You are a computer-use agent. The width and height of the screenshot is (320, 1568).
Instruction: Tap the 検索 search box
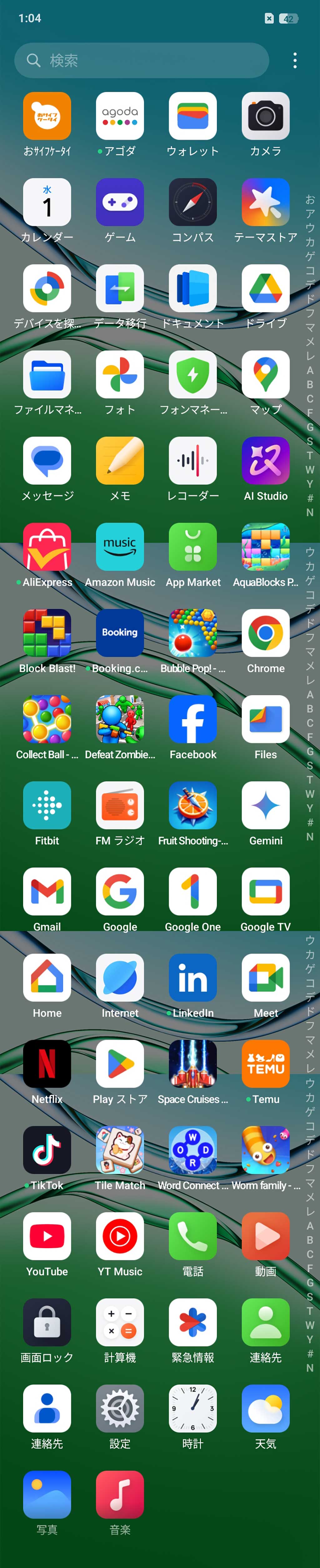pyautogui.click(x=142, y=60)
